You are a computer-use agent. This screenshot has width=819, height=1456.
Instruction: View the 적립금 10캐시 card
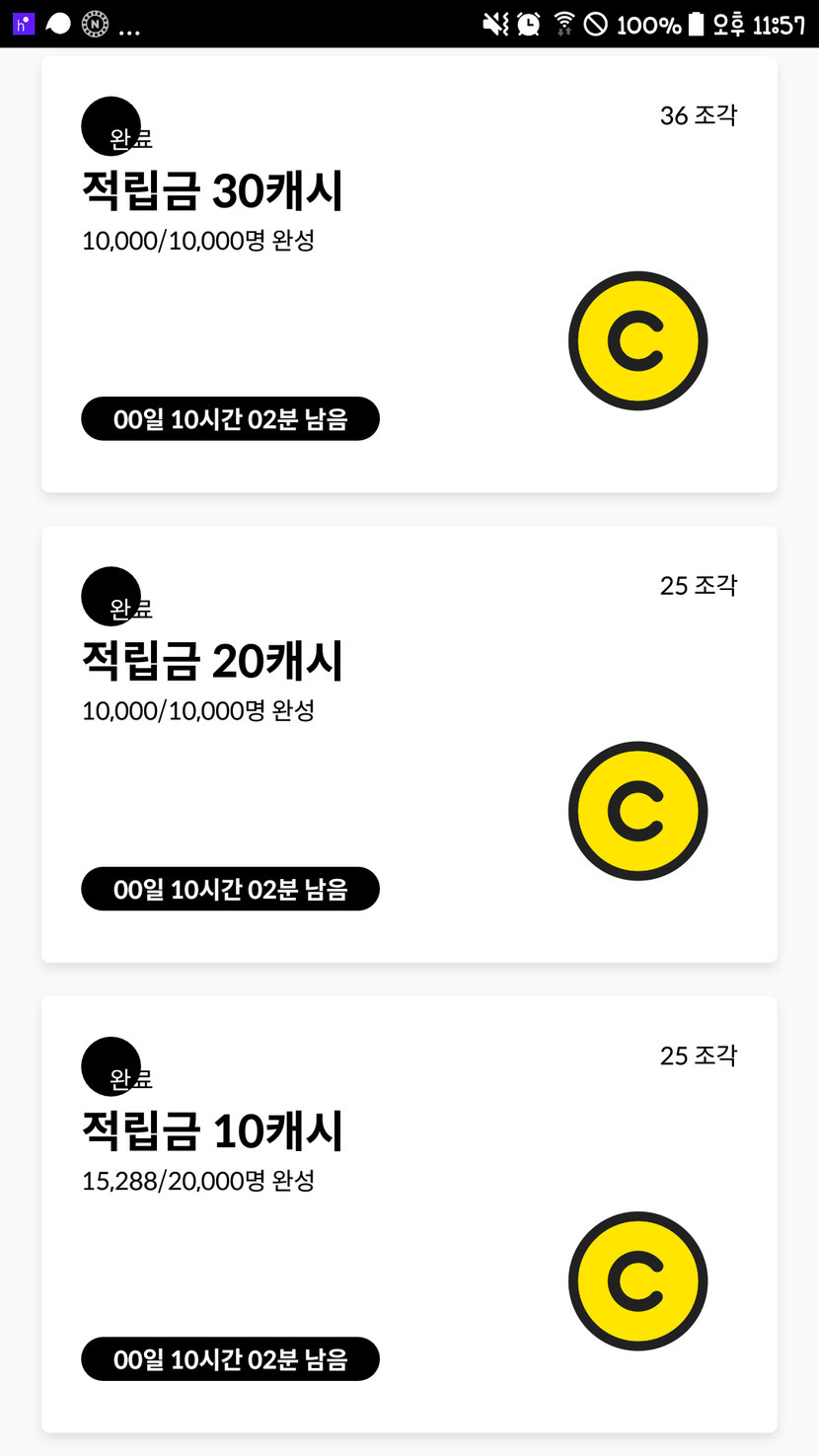click(x=409, y=1214)
